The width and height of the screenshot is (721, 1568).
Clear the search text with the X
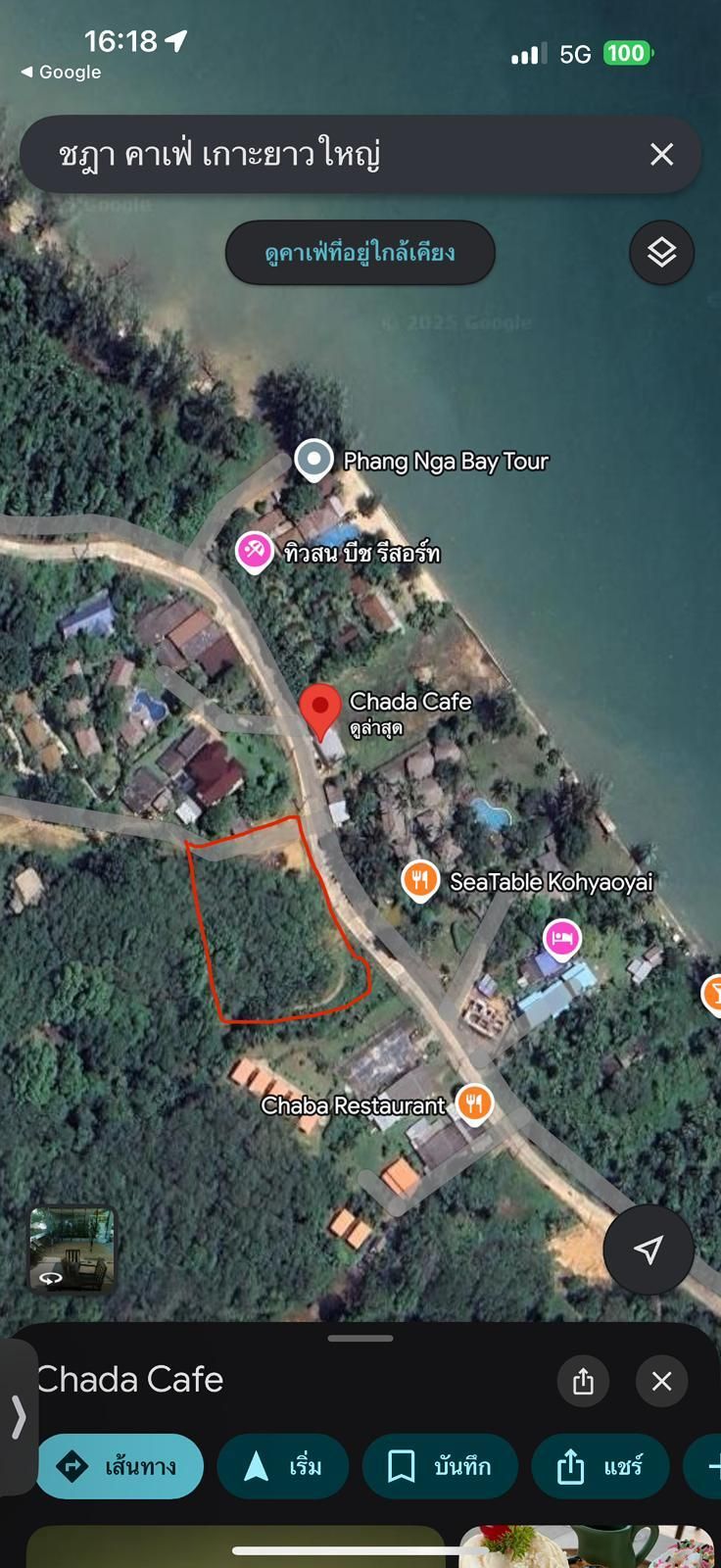click(x=662, y=154)
